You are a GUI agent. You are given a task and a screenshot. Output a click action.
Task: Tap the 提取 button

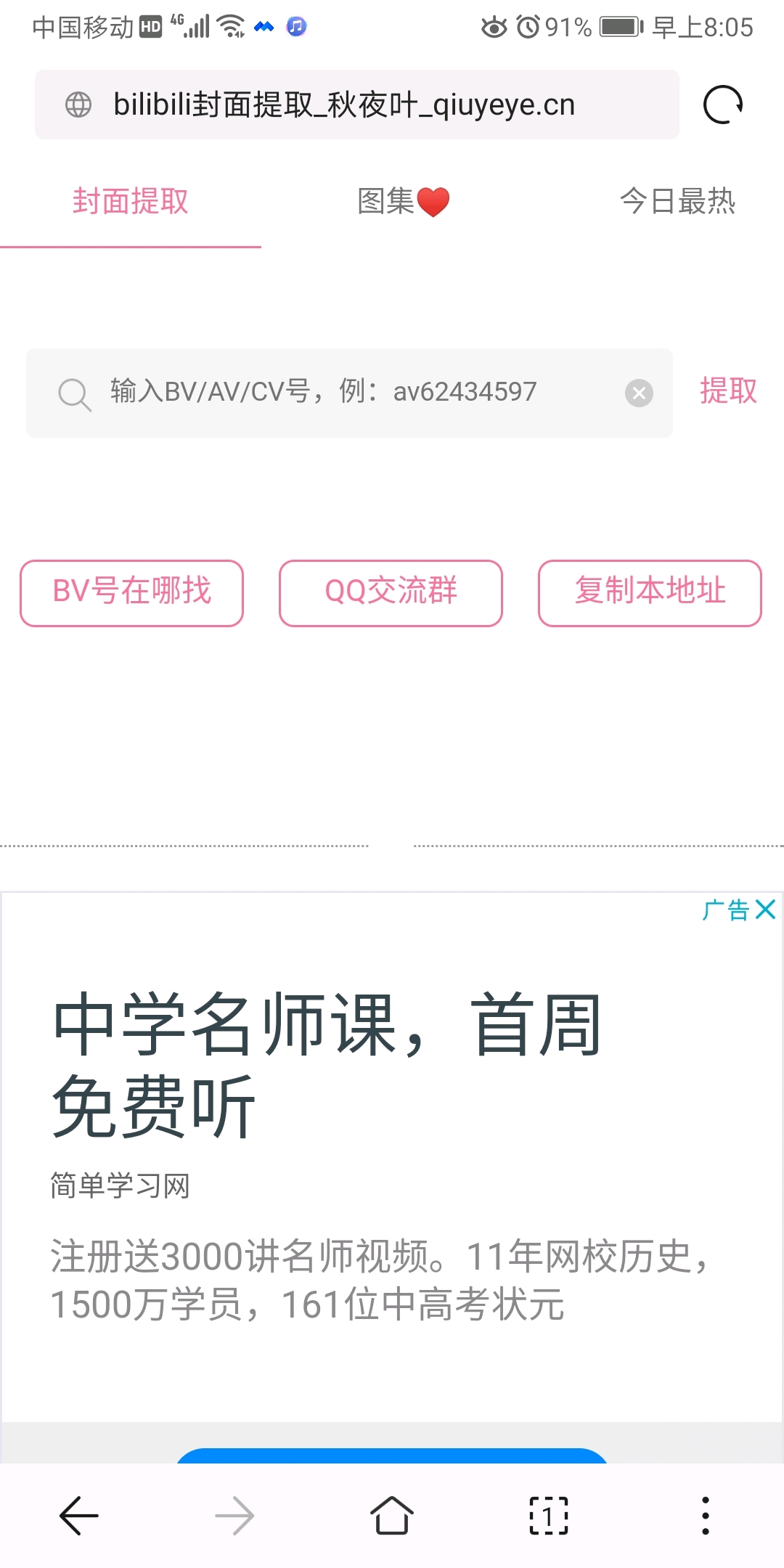[x=728, y=391]
